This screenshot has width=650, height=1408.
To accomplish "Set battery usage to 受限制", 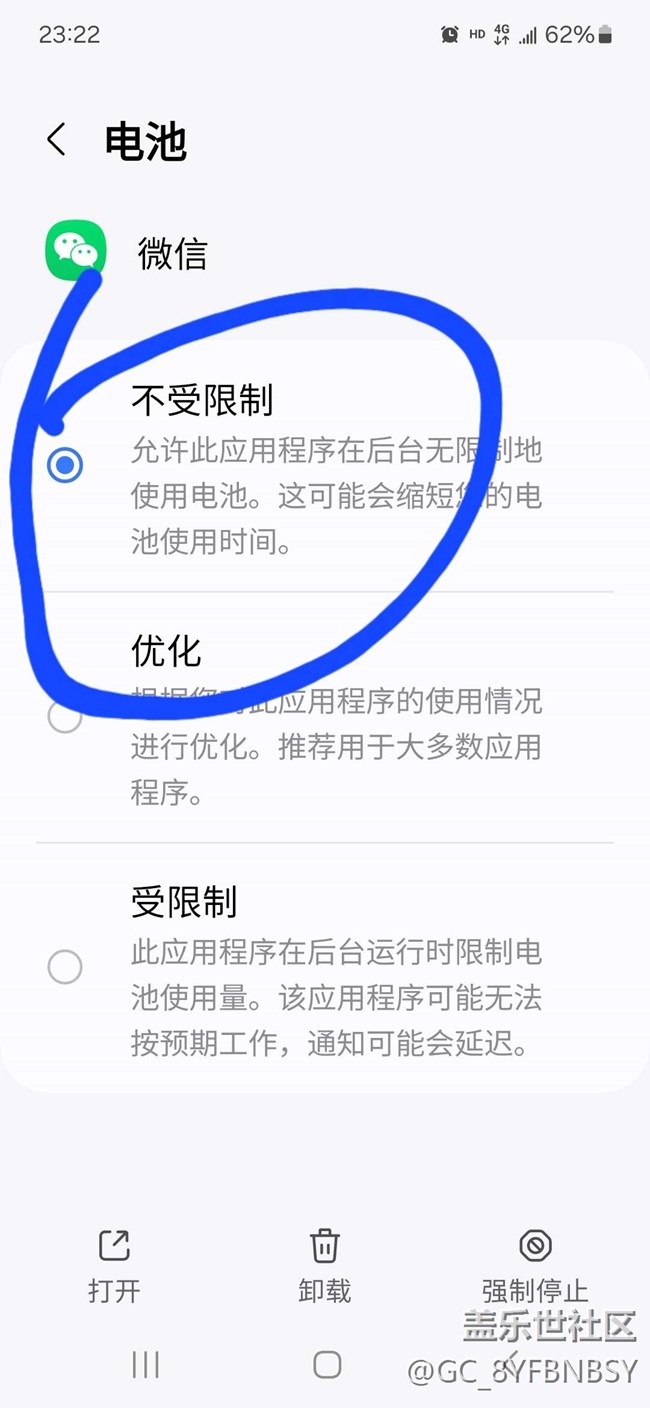I will 325,967.
